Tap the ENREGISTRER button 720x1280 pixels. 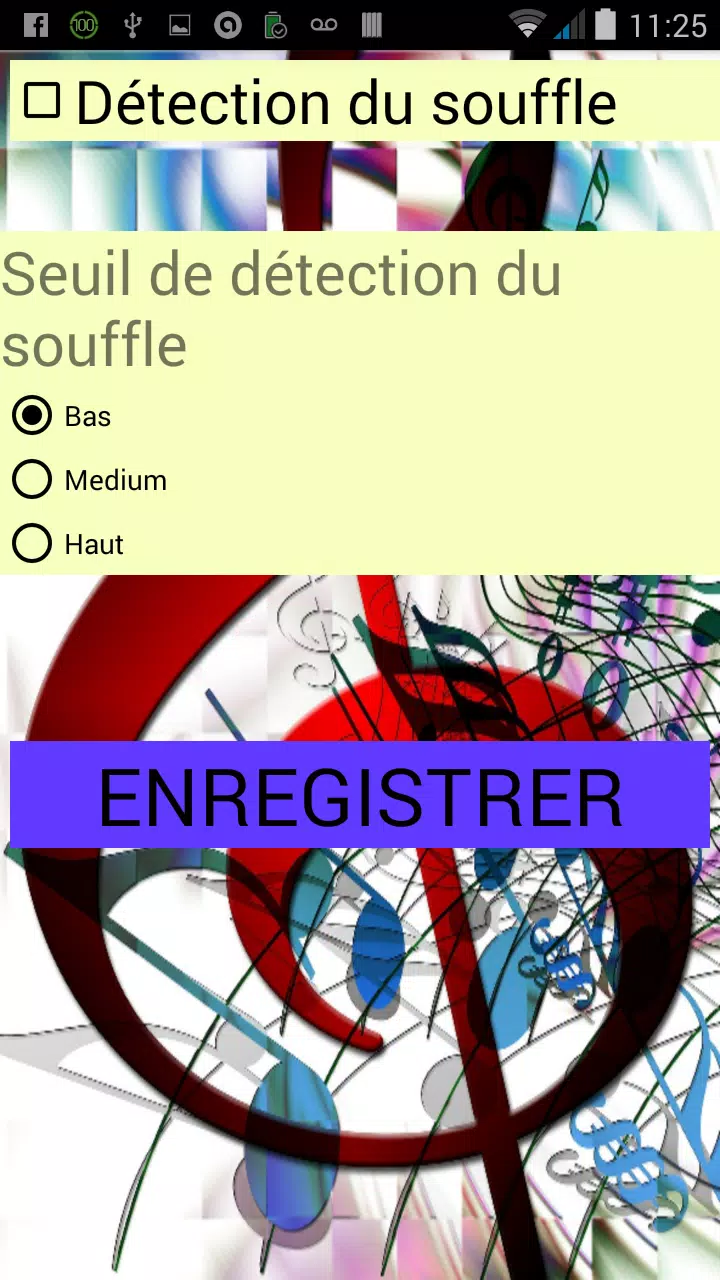(360, 795)
